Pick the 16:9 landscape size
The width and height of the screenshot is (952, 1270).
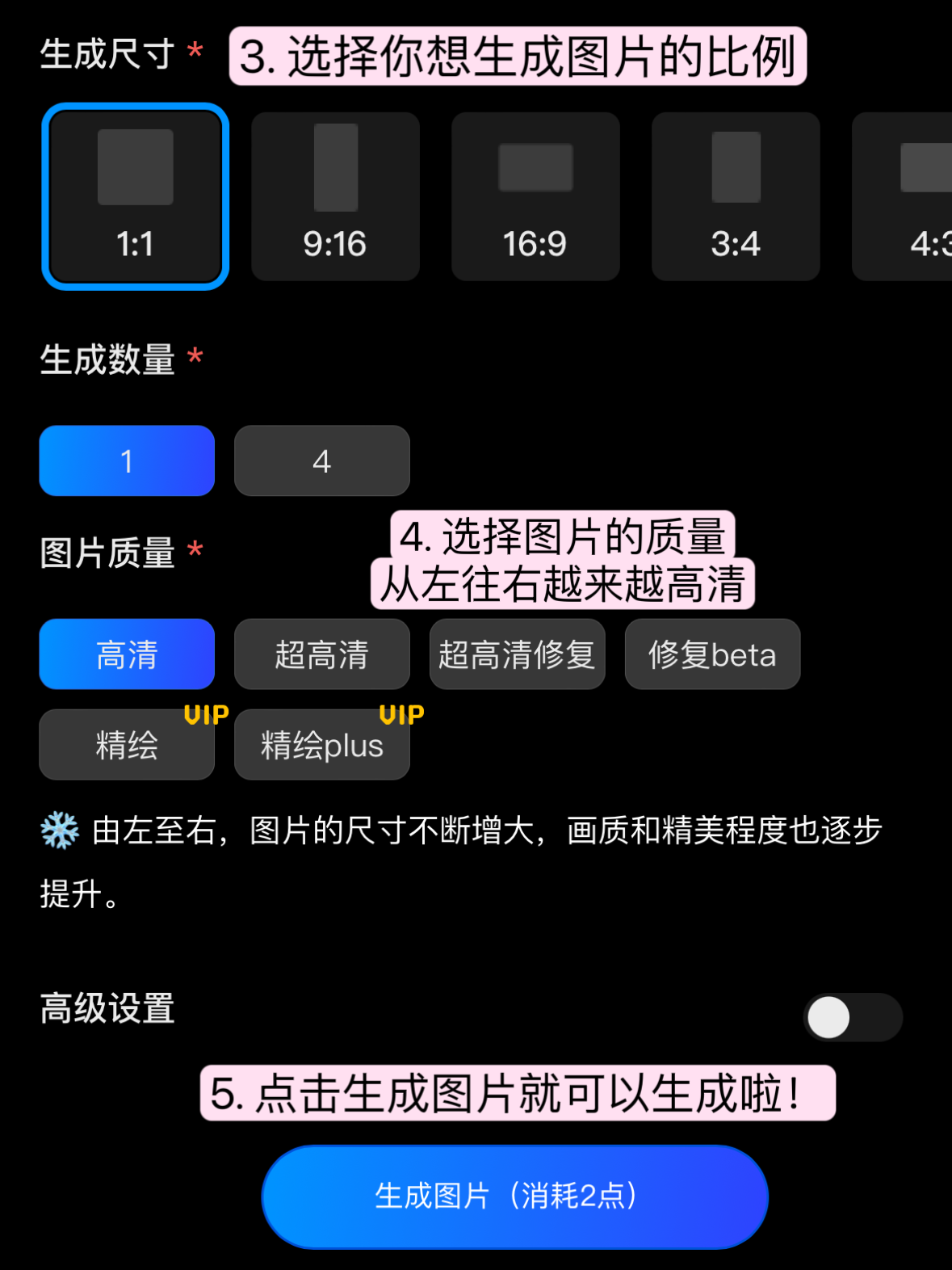pyautogui.click(x=535, y=196)
